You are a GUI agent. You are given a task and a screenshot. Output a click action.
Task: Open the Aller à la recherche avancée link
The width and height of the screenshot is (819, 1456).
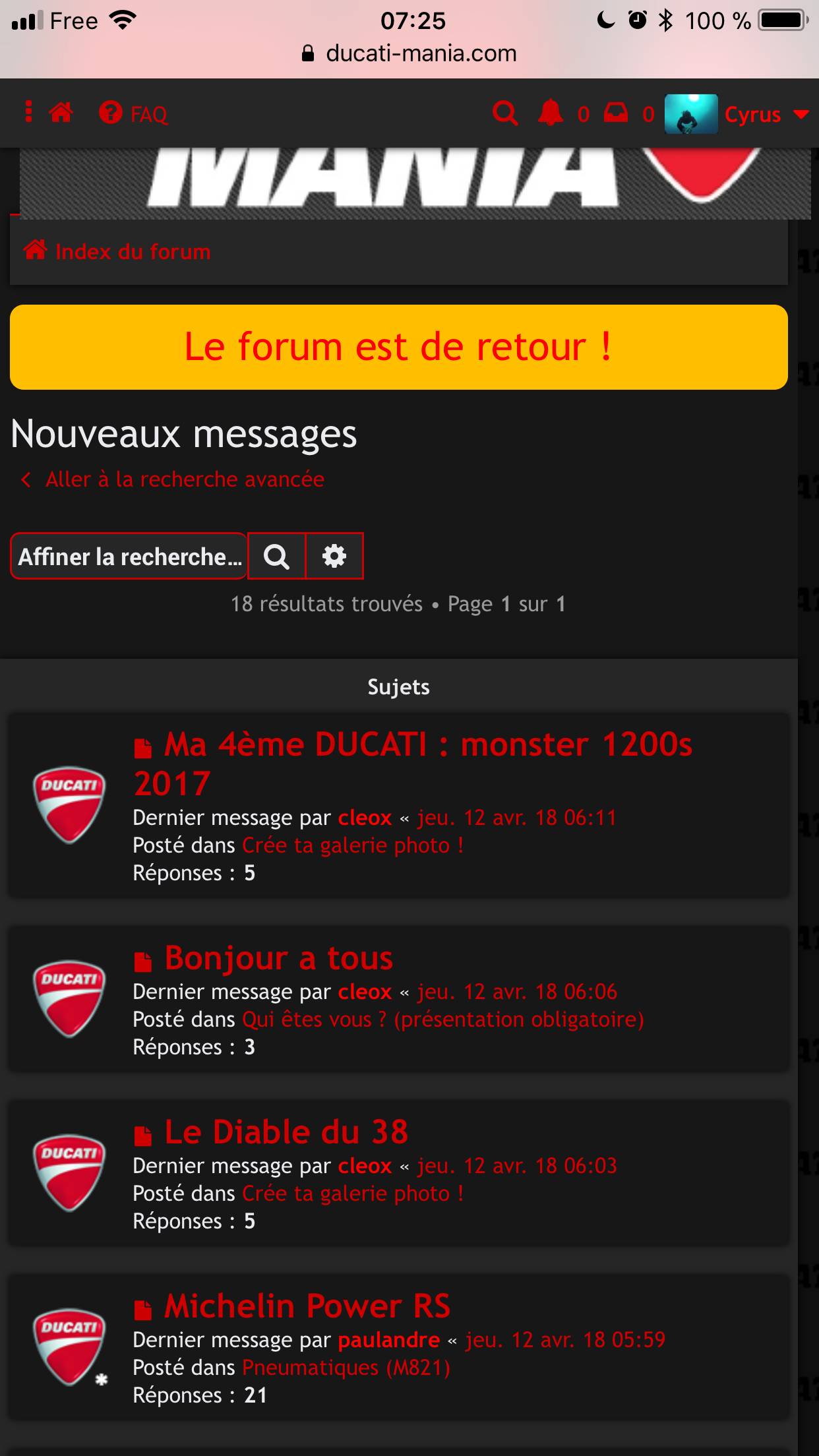coord(185,479)
